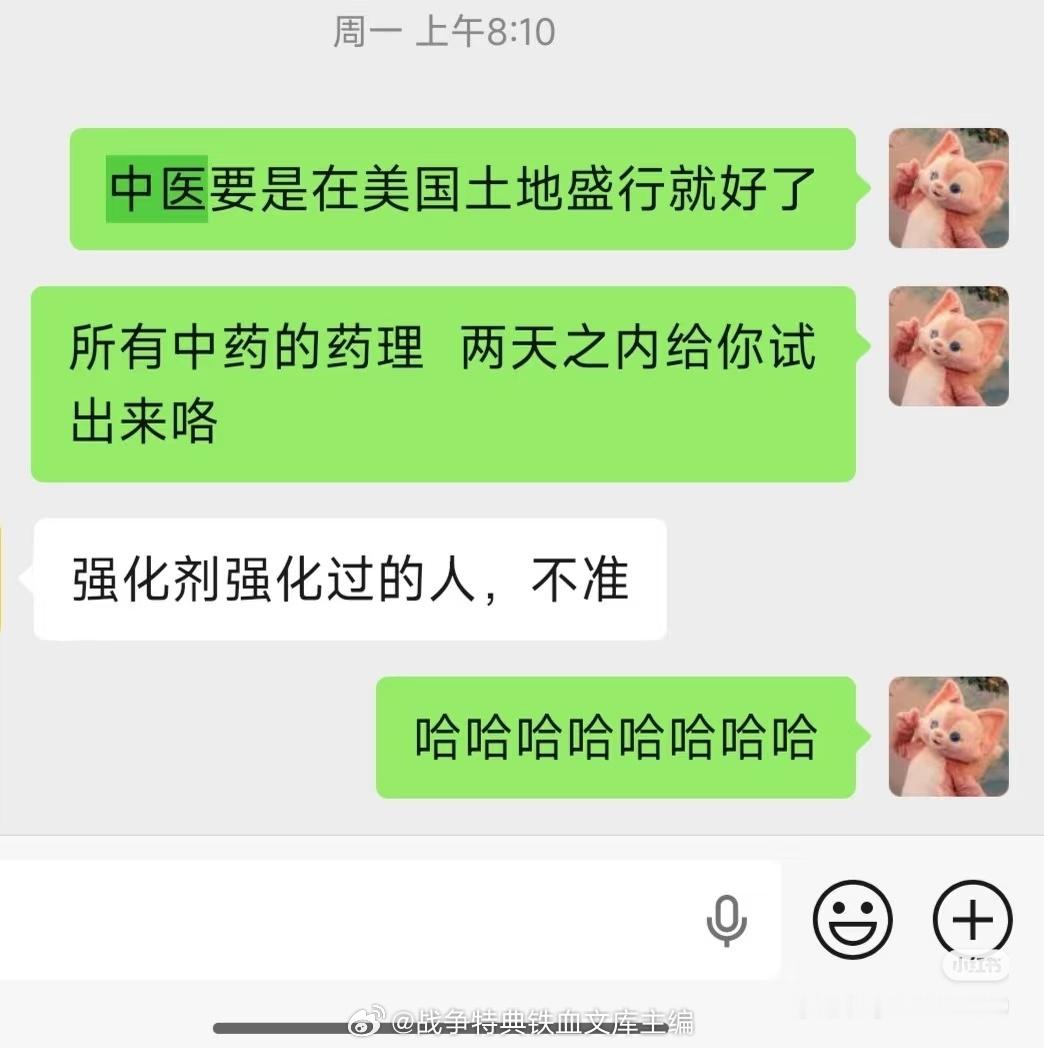The width and height of the screenshot is (1044, 1048).
Task: Tap the plus icon to share a file
Action: tap(973, 921)
